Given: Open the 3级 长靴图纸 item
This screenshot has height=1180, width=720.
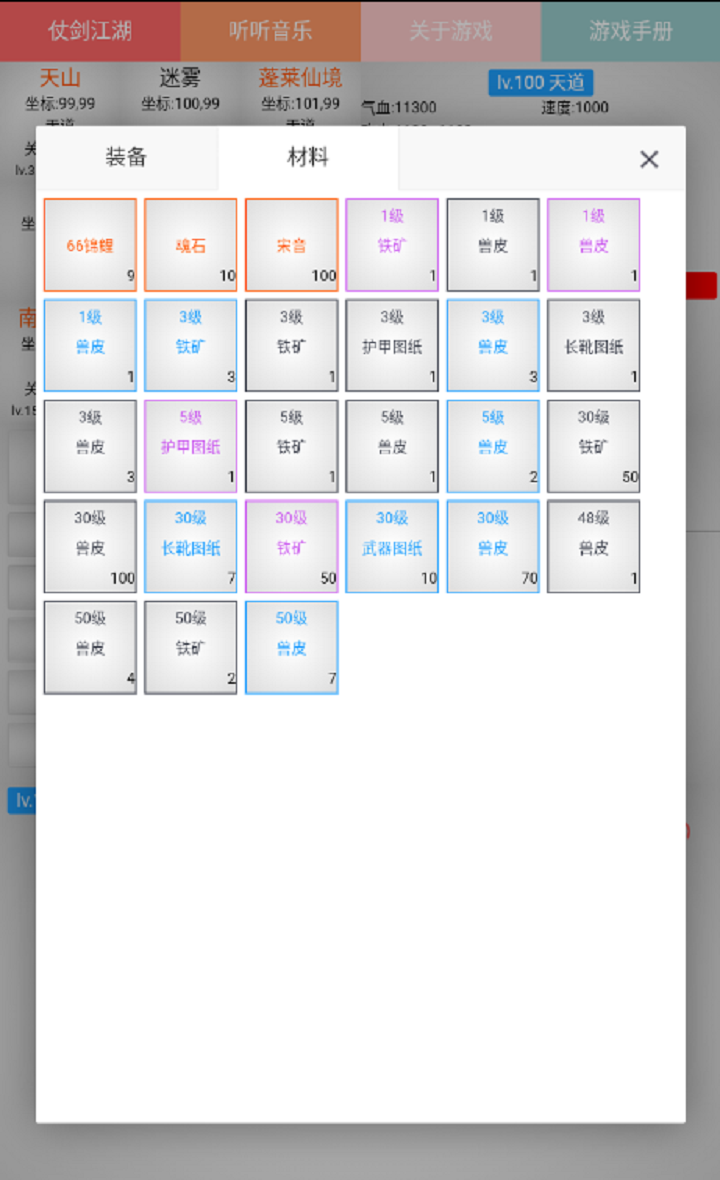Looking at the screenshot, I should coord(594,346).
